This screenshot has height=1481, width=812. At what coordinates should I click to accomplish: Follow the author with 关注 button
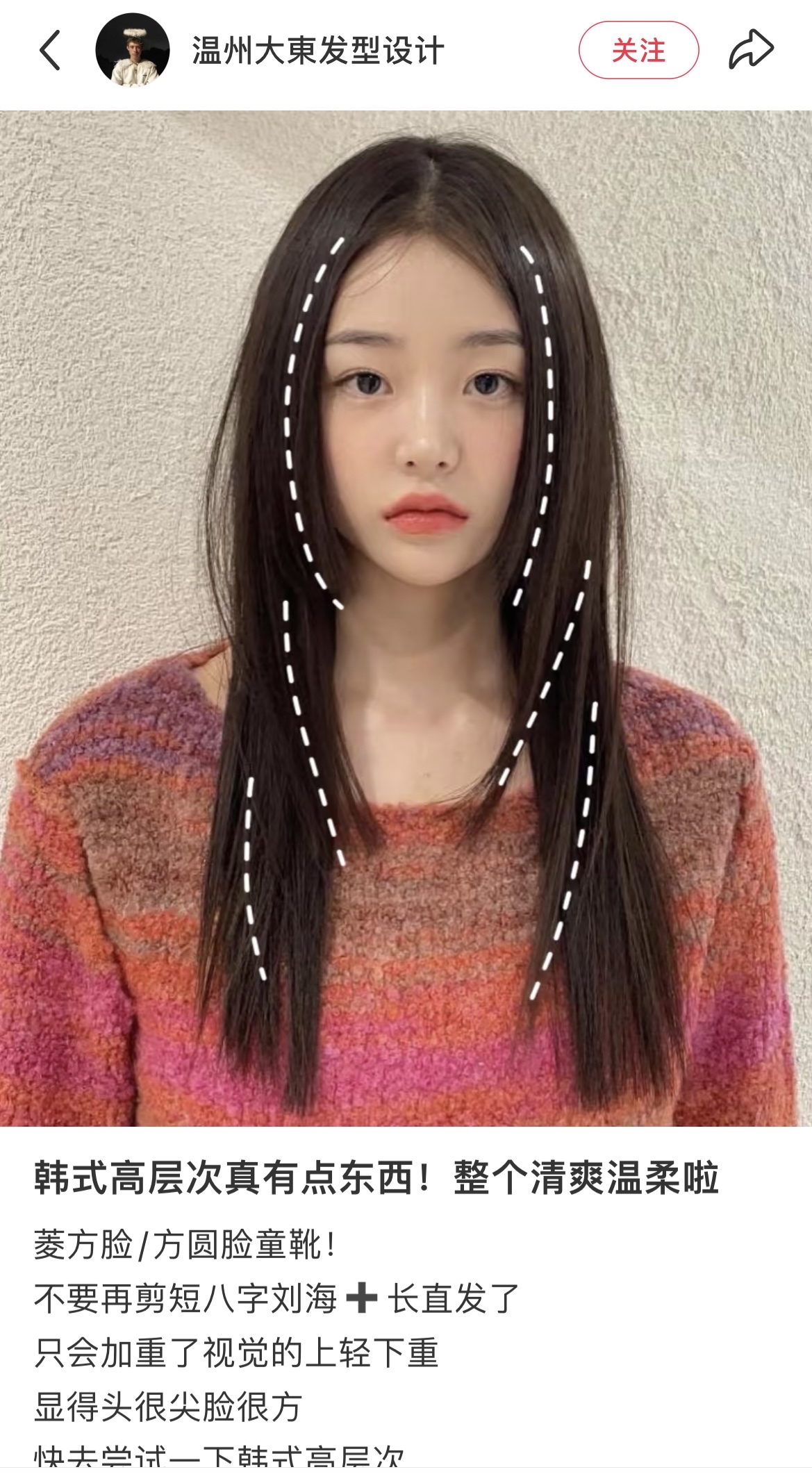(638, 51)
